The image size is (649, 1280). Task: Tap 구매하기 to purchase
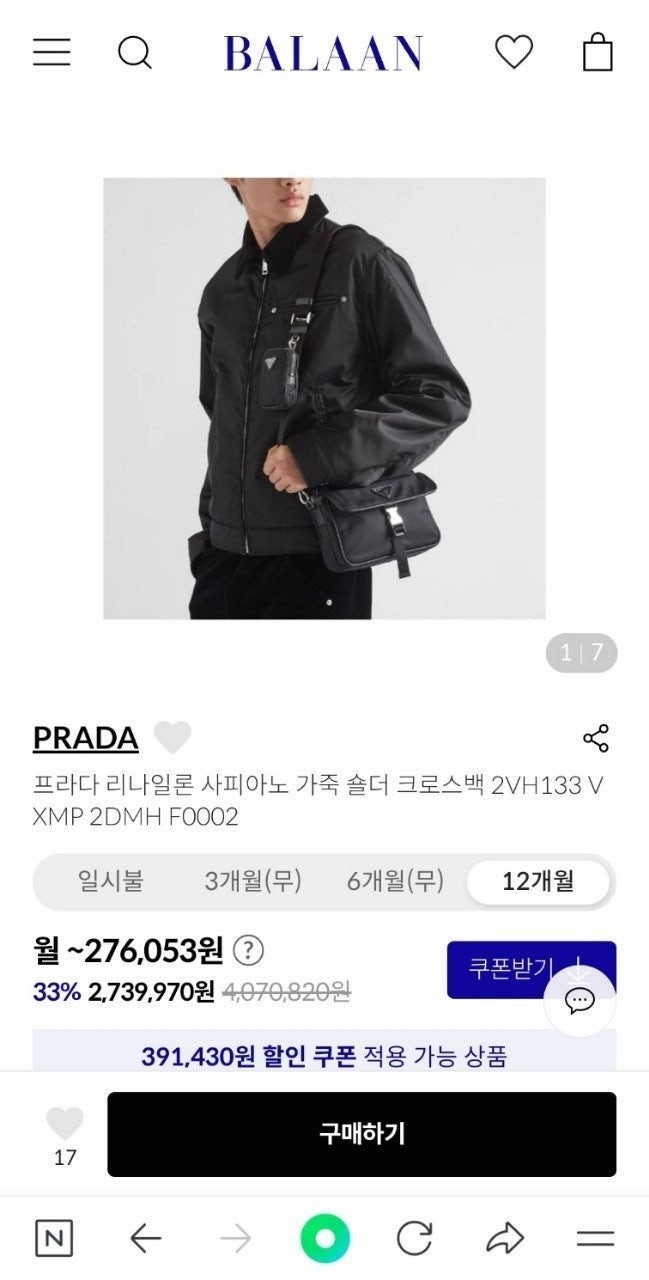pos(361,1134)
